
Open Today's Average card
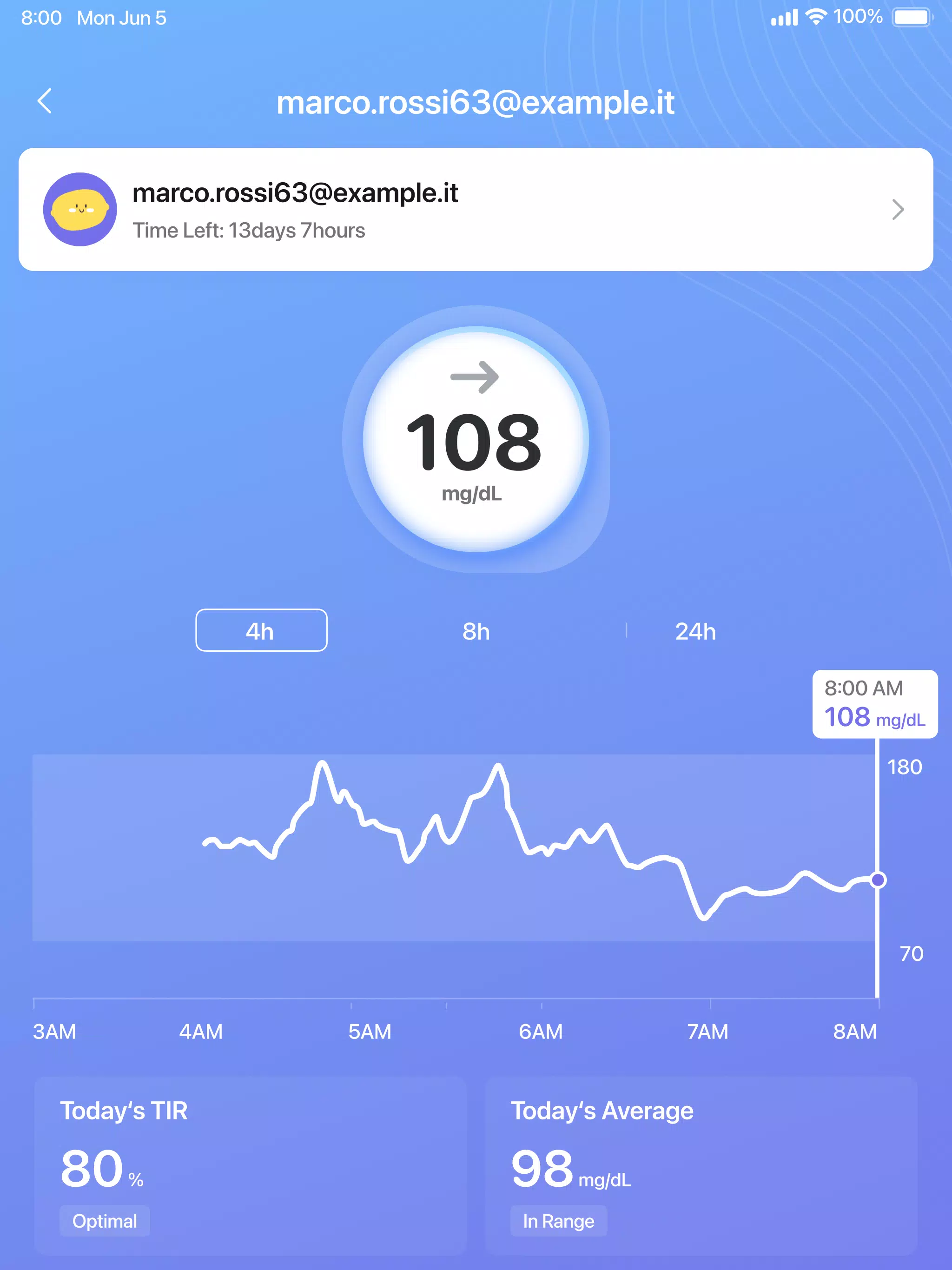701,1164
